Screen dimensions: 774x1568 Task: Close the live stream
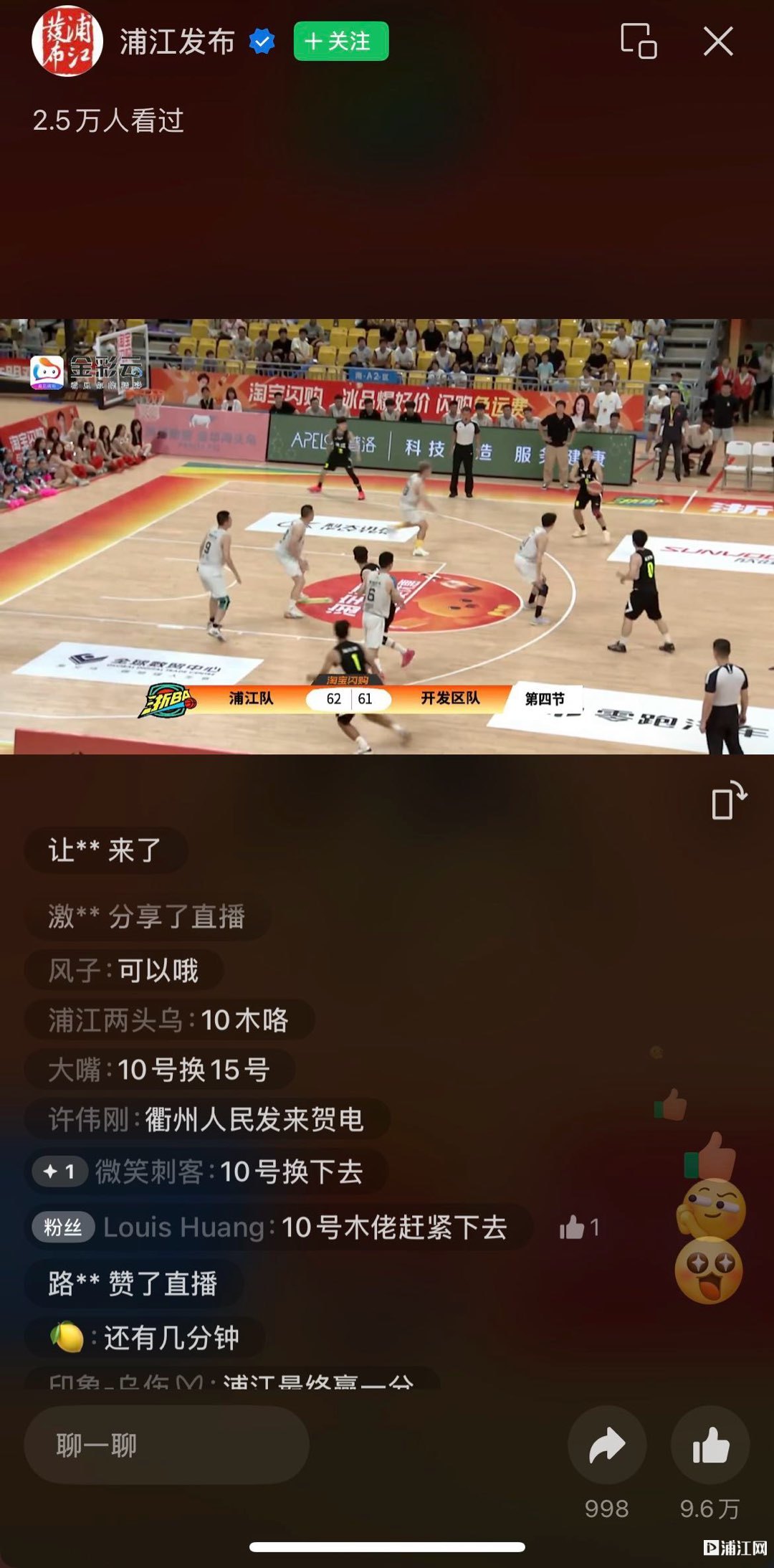pyautogui.click(x=718, y=42)
